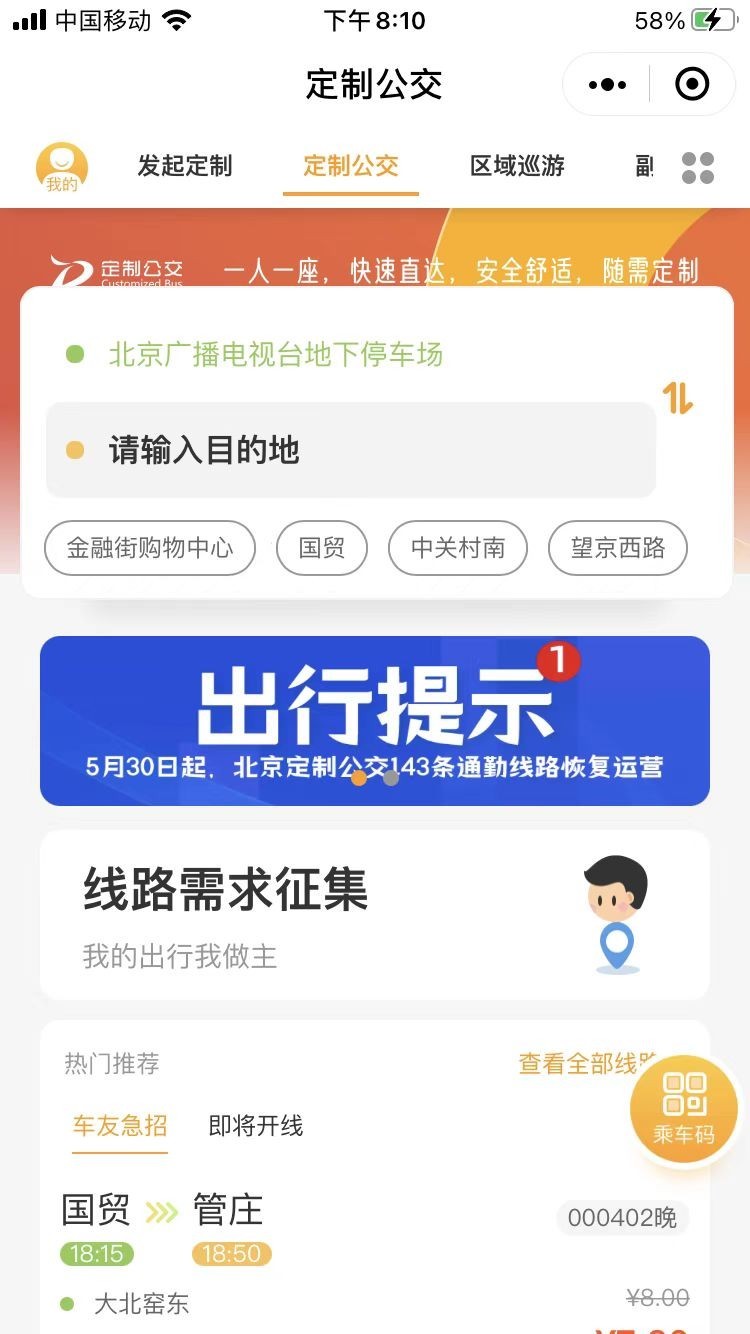
Task: Choose the 金融街购物中心 chip
Action: coord(150,548)
